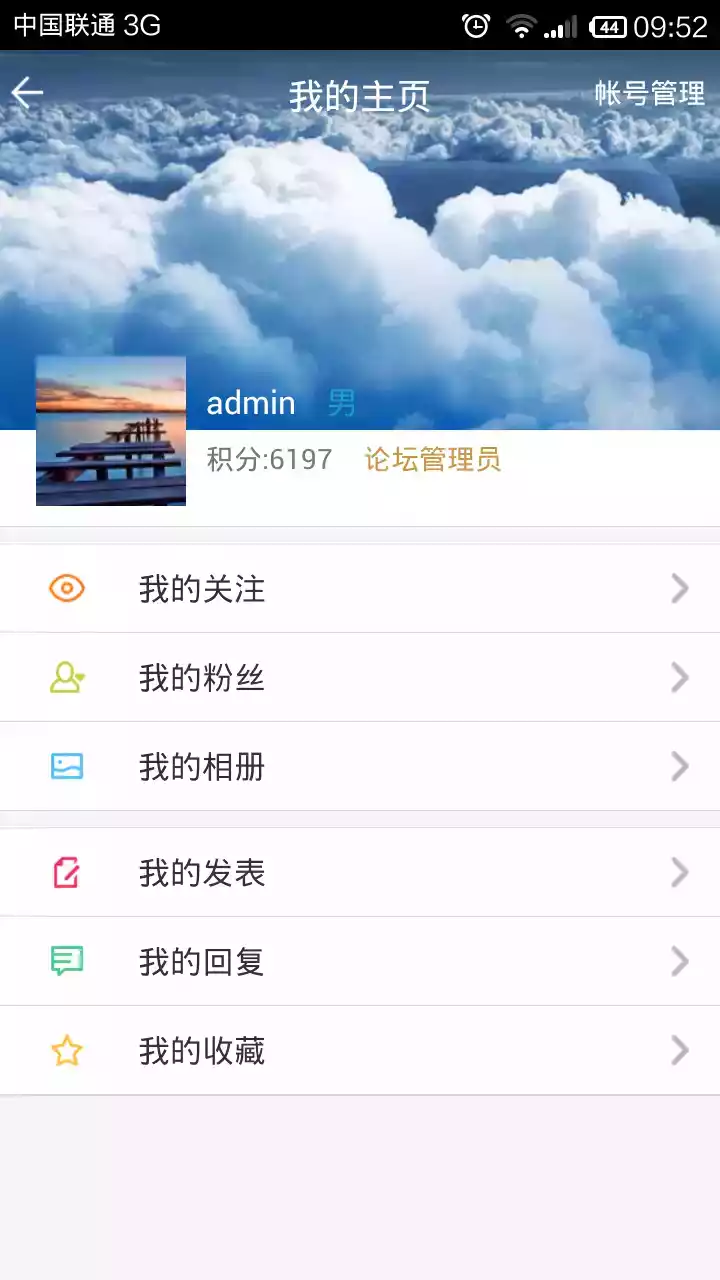Open 帐号管理 account management
This screenshot has width=720, height=1280.
pos(650,94)
